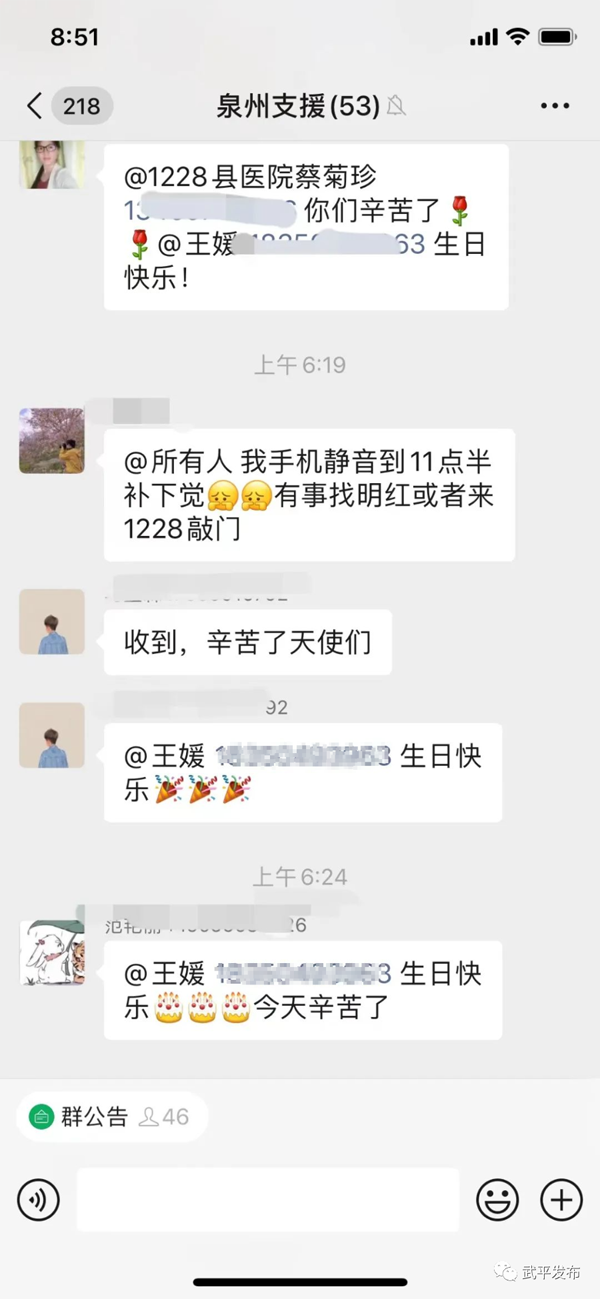
Task: Tap the avatar beside the 蔡菊珍 message
Action: coord(52,163)
